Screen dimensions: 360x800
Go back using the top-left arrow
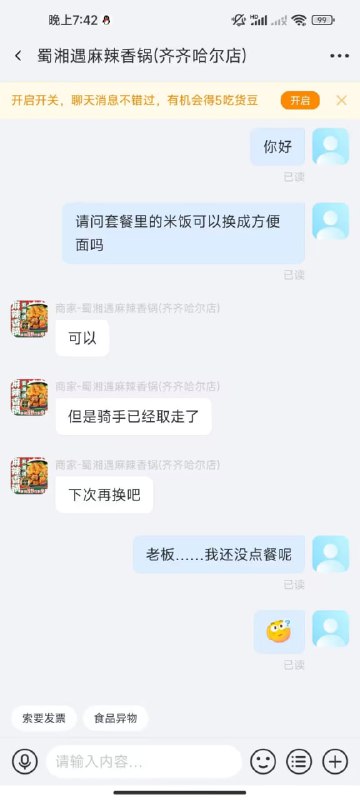[18, 56]
